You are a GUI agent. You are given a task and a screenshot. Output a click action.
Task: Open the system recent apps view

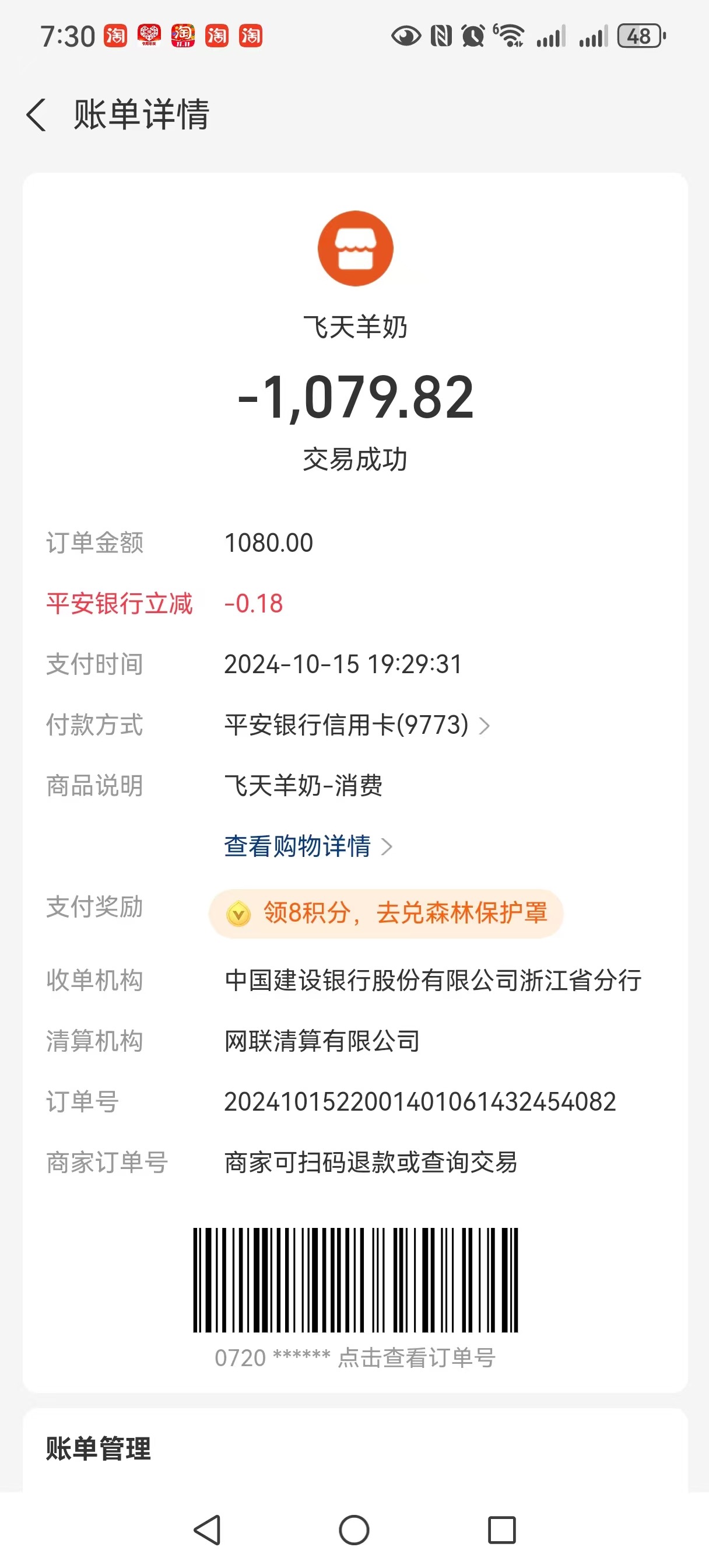coord(501,1530)
